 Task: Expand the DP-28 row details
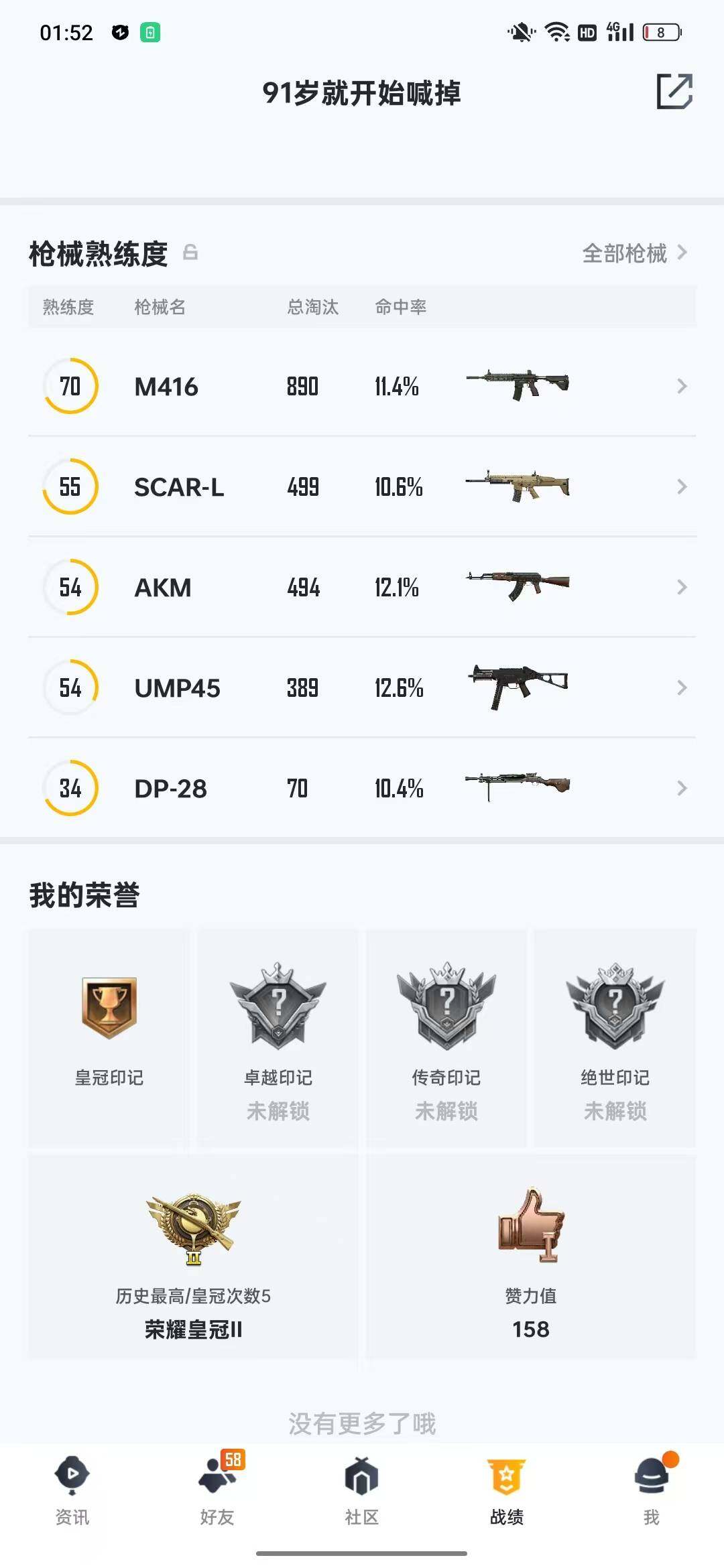click(x=682, y=788)
